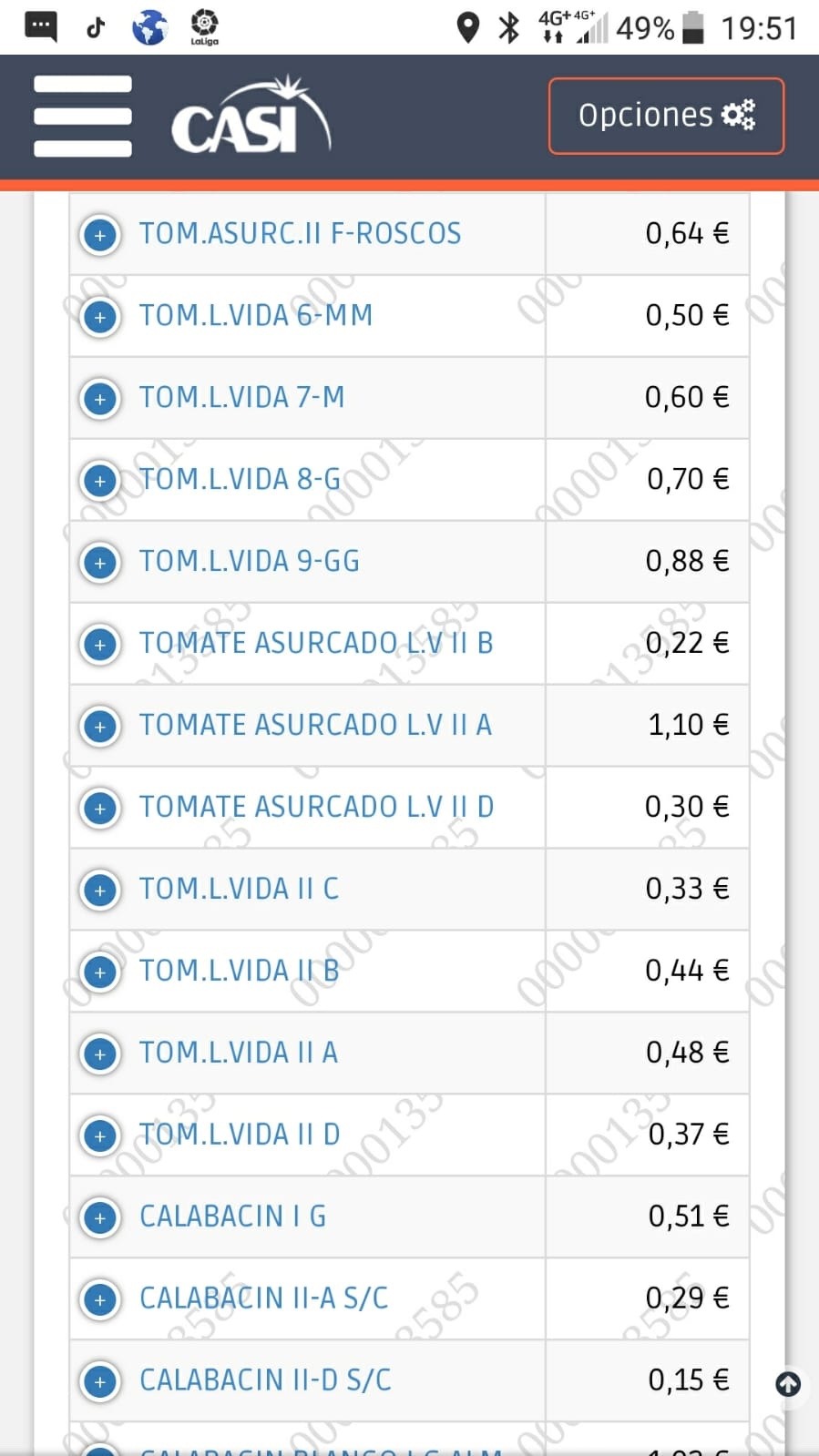Tap the scroll-to-top arrow button

pos(788,1385)
